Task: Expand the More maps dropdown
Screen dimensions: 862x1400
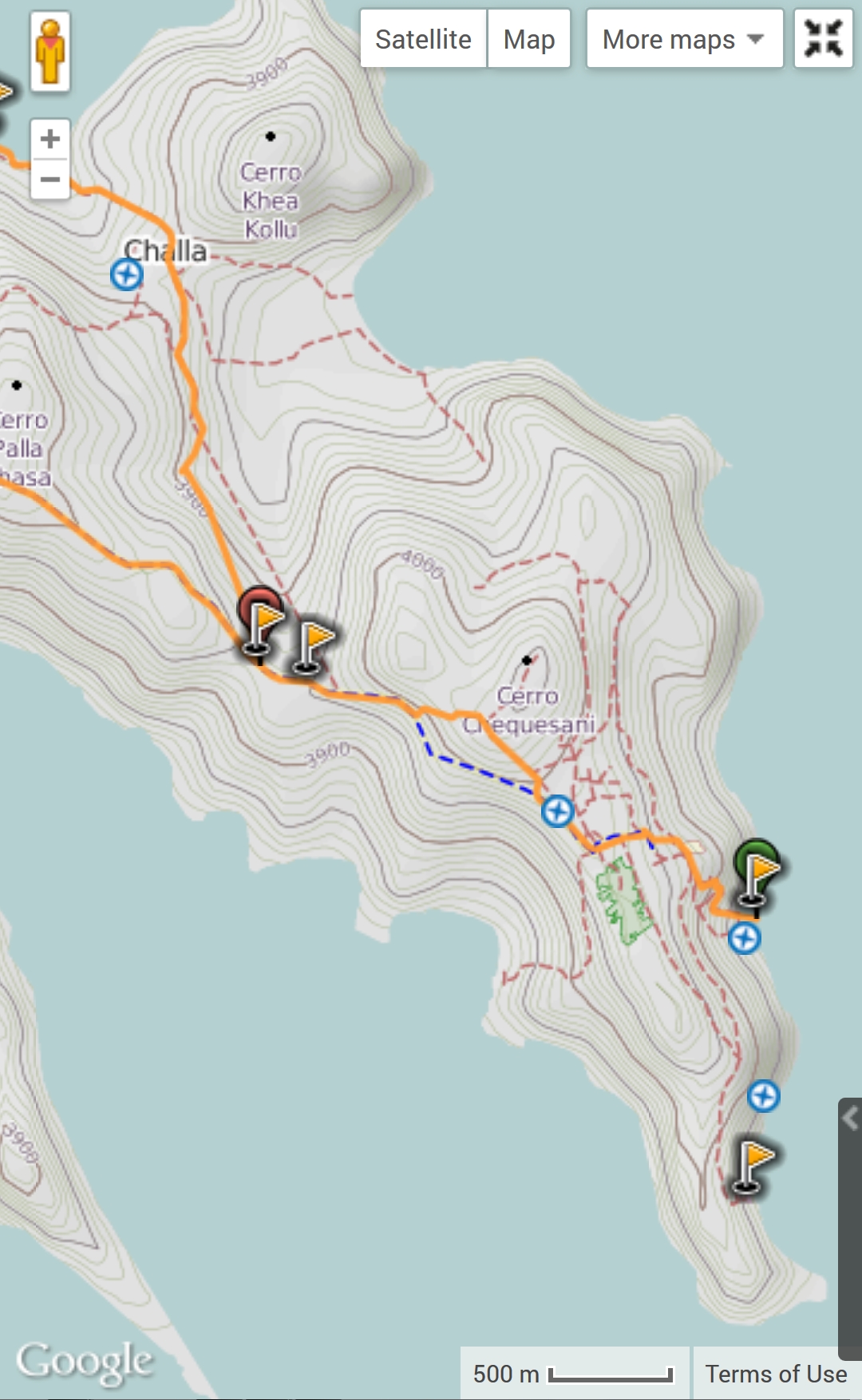Action: [x=684, y=39]
